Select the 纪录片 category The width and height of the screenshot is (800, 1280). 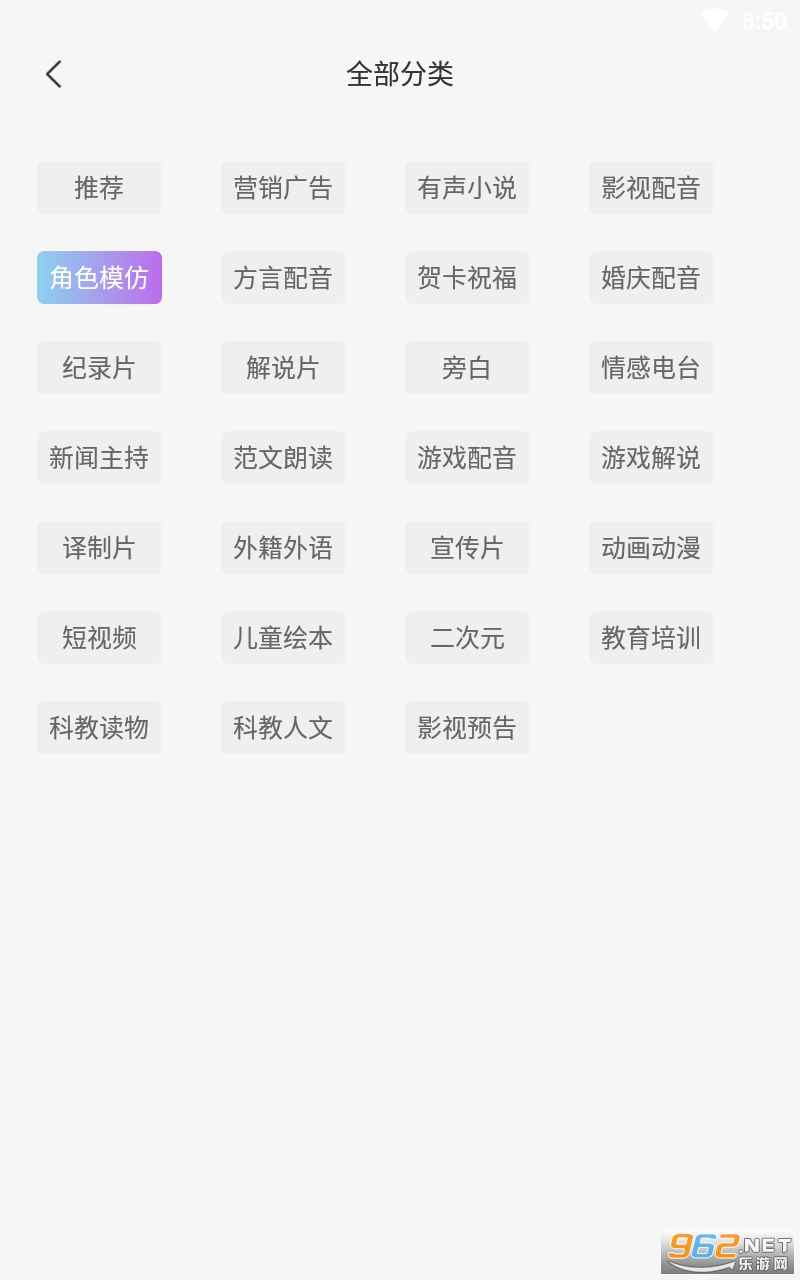[x=99, y=368]
